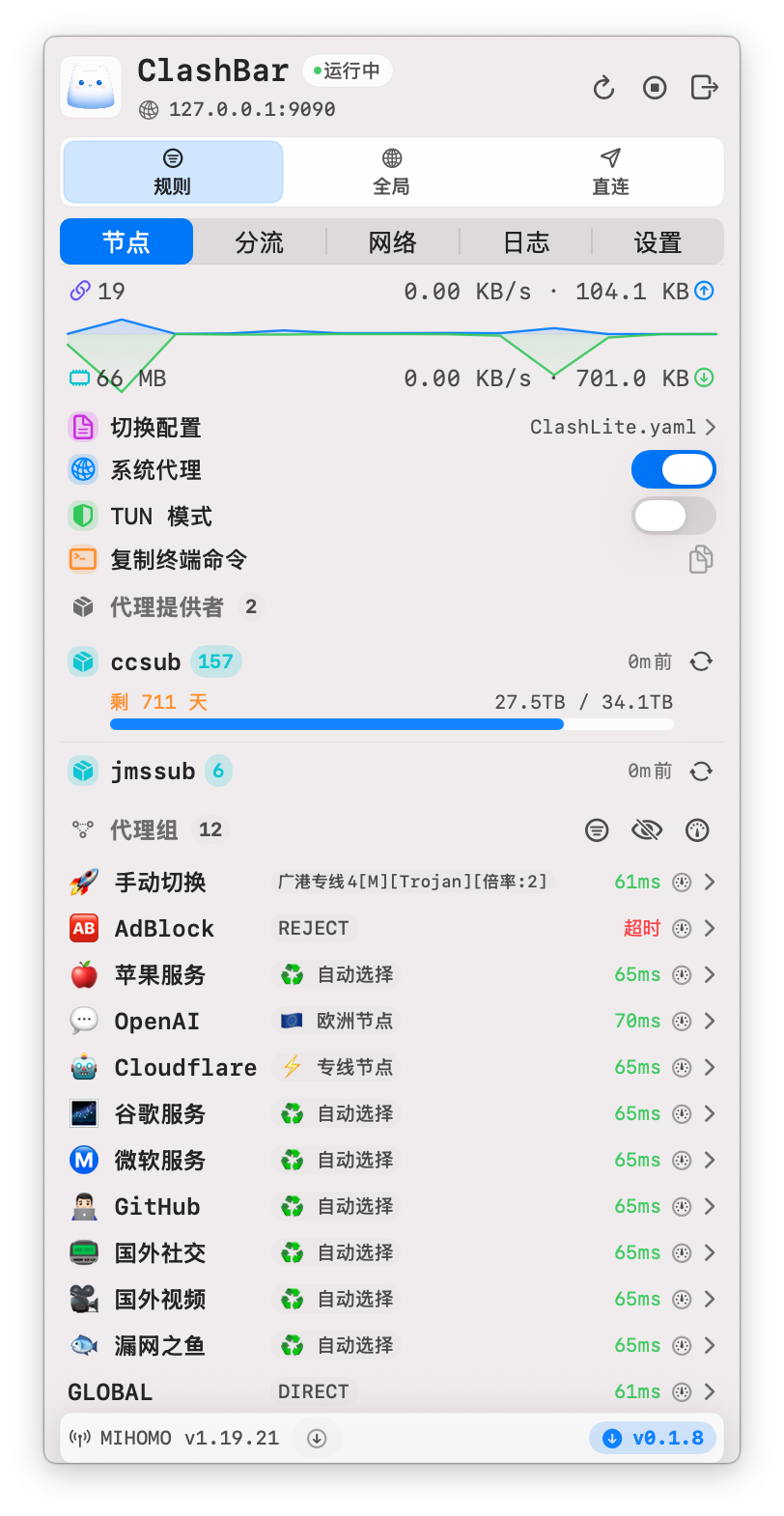This screenshot has height=1516, width=784.
Task: Click the network traffic sparkline chart
Action: tap(392, 338)
